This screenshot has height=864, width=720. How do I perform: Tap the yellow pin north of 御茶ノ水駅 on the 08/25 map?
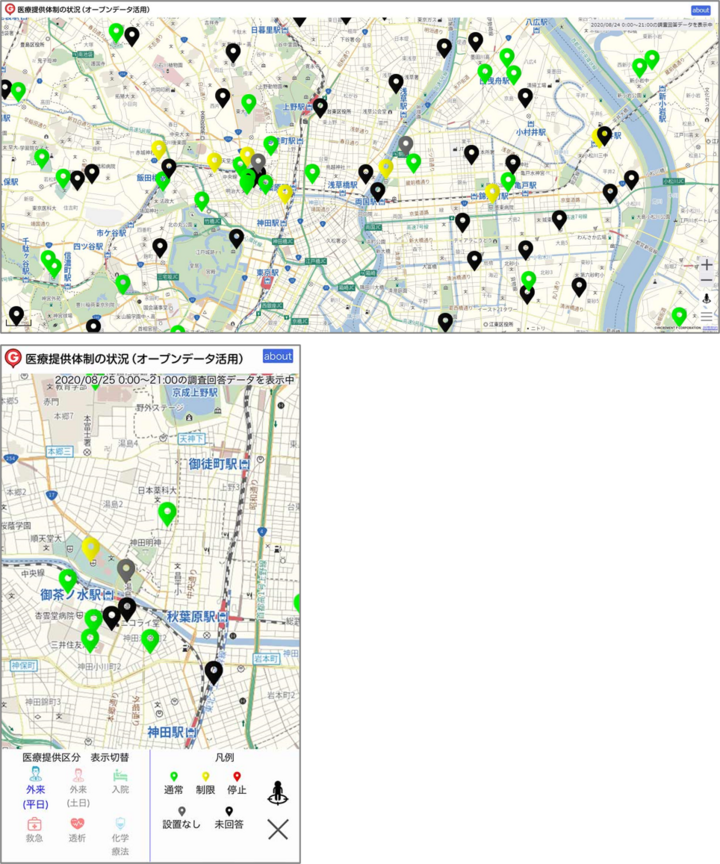91,548
